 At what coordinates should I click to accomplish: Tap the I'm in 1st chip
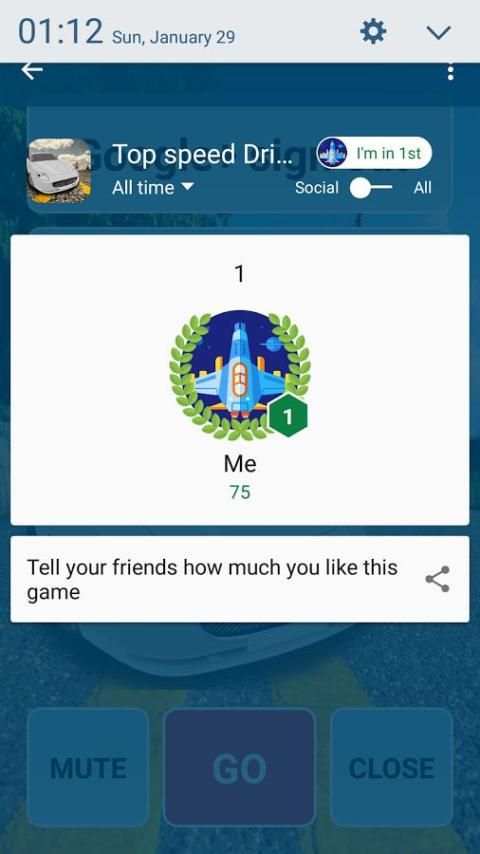(374, 153)
